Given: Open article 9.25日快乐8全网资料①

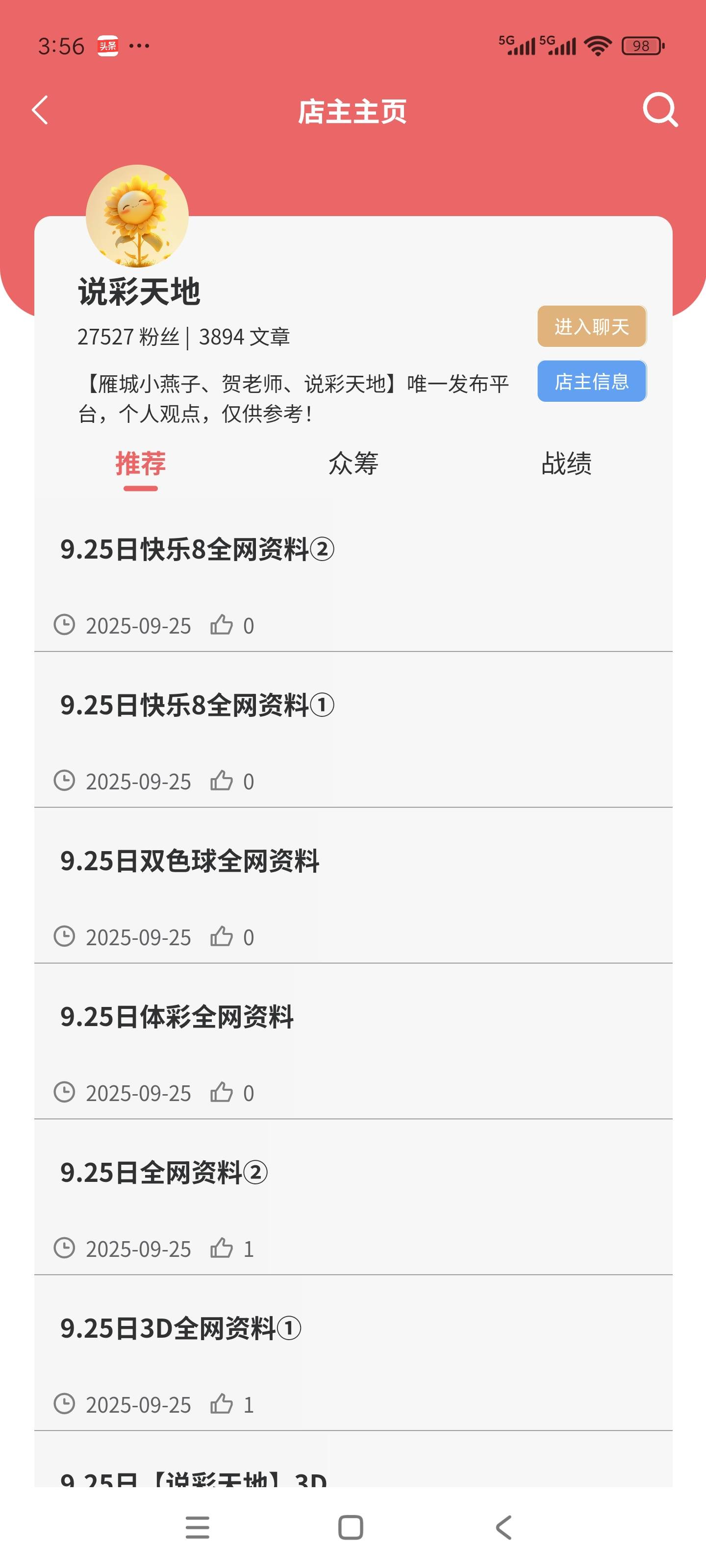Looking at the screenshot, I should (197, 706).
